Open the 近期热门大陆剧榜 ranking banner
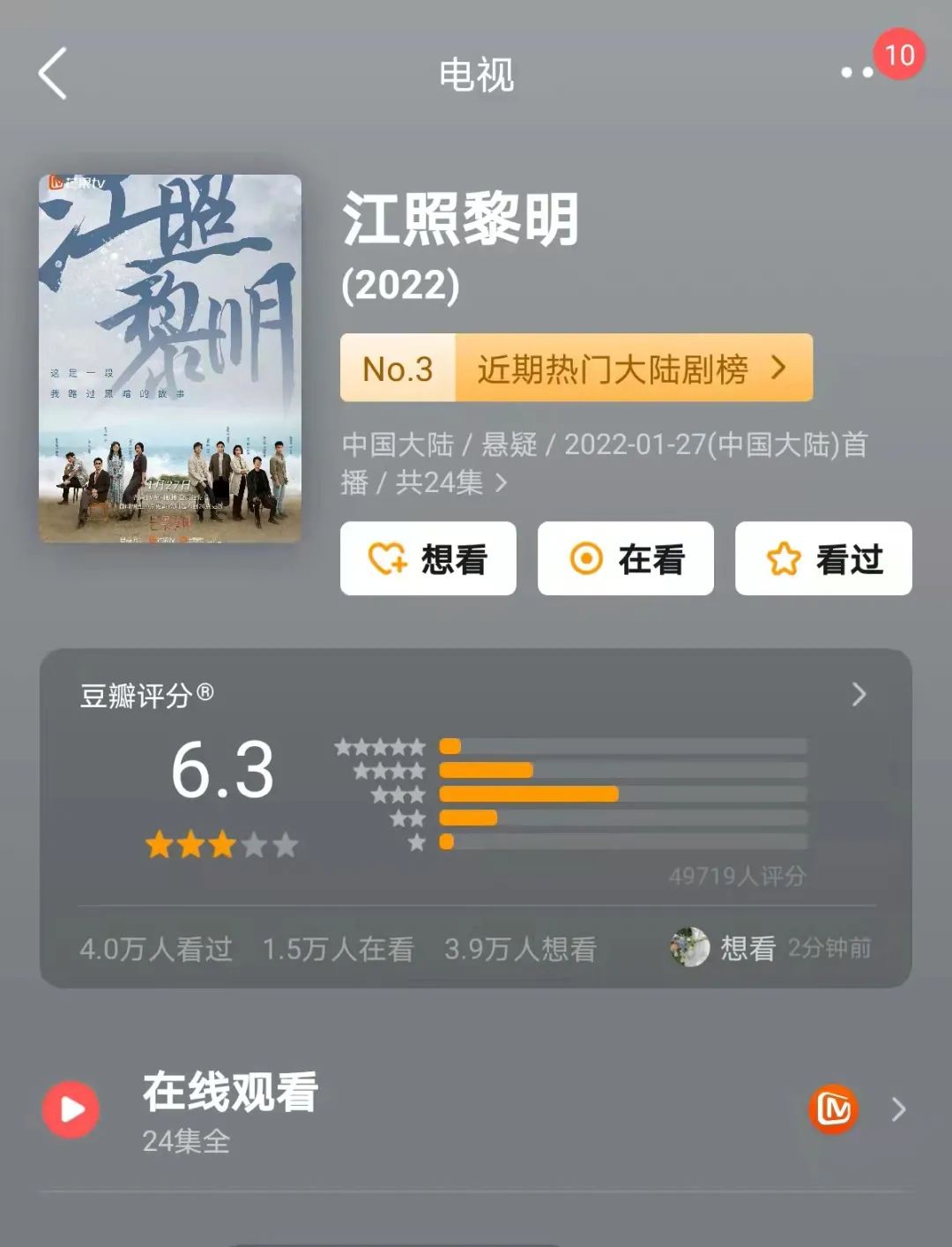 click(576, 369)
